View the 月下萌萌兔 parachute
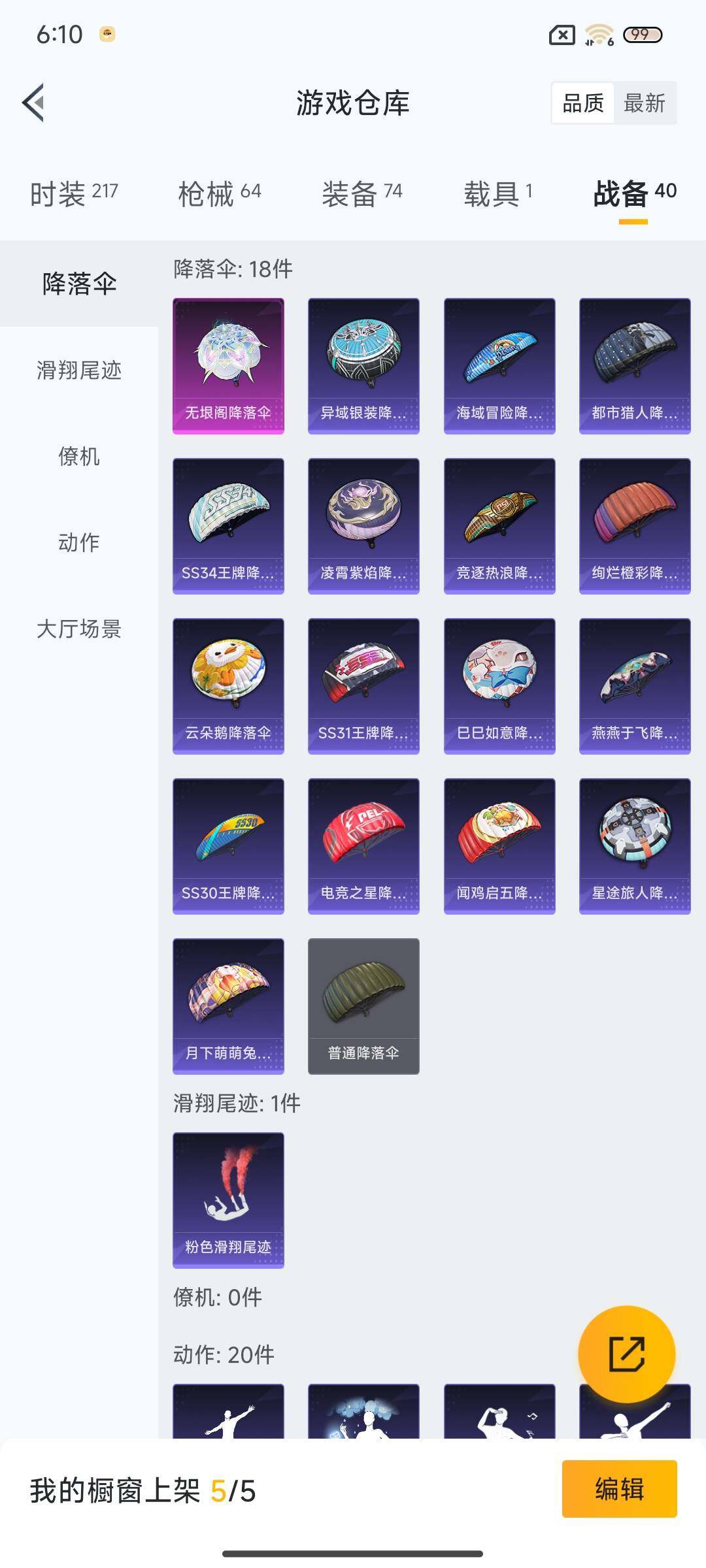 228,1006
